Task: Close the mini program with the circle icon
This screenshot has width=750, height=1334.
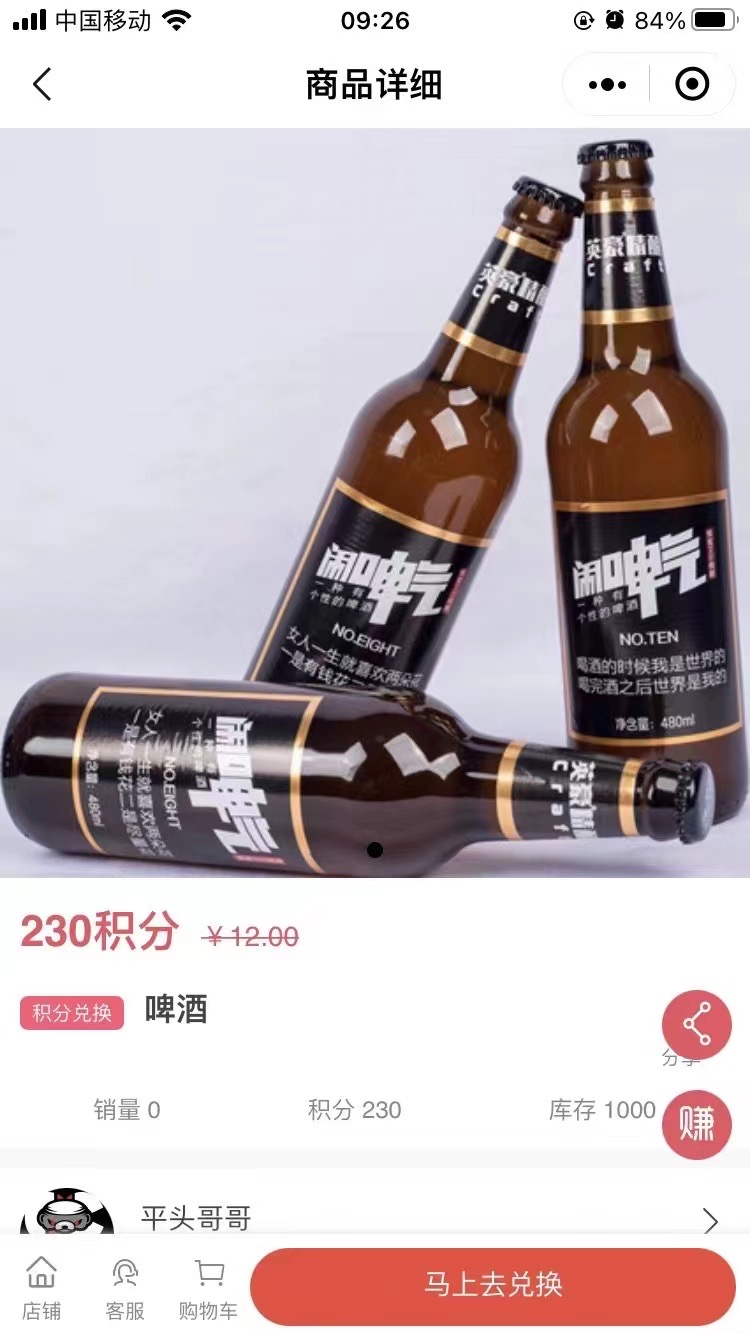Action: [x=692, y=85]
